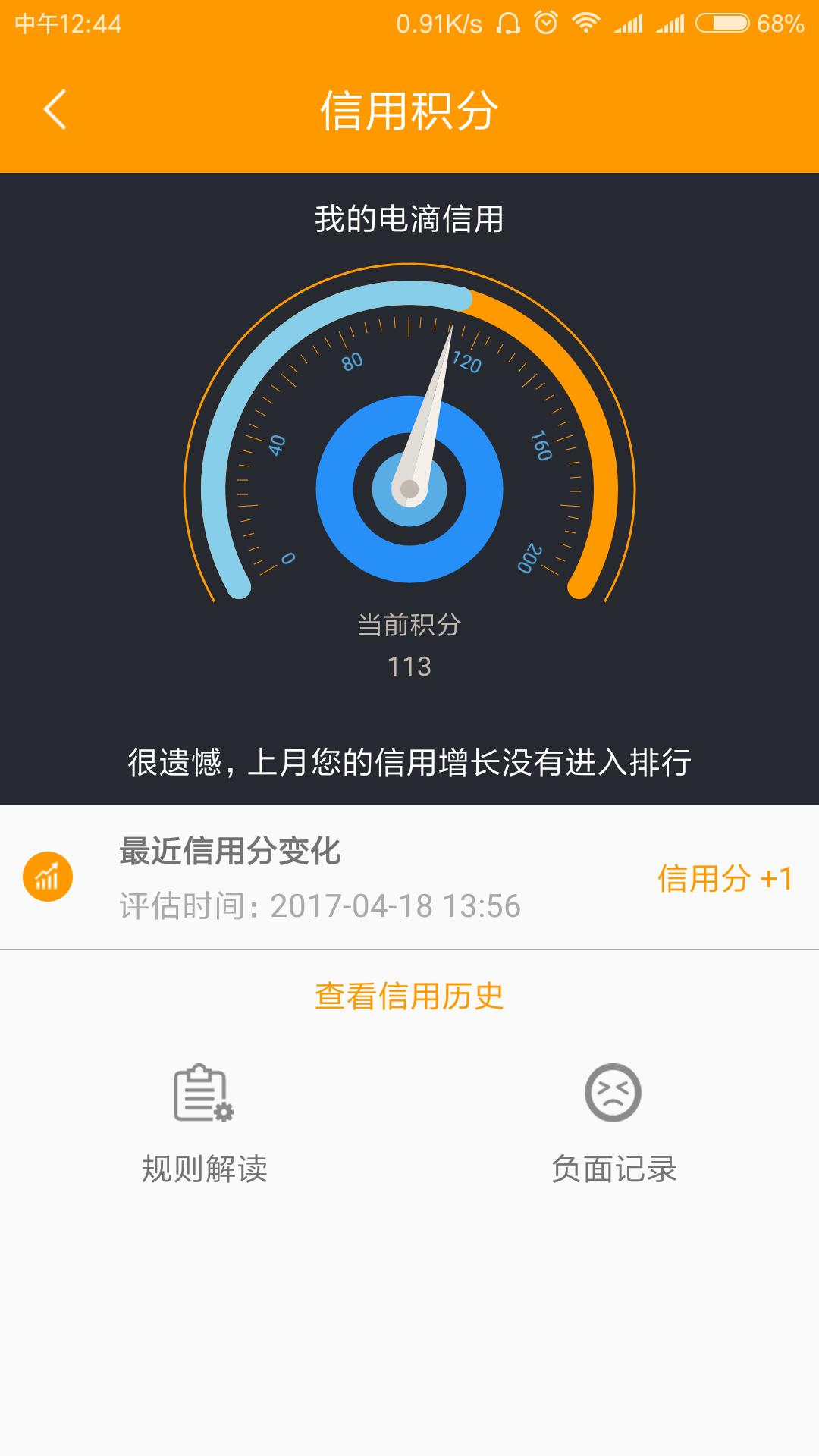Image resolution: width=819 pixels, height=1456 pixels.
Task: Tap the 最近信用分变化 row
Action: pyautogui.click(x=227, y=854)
